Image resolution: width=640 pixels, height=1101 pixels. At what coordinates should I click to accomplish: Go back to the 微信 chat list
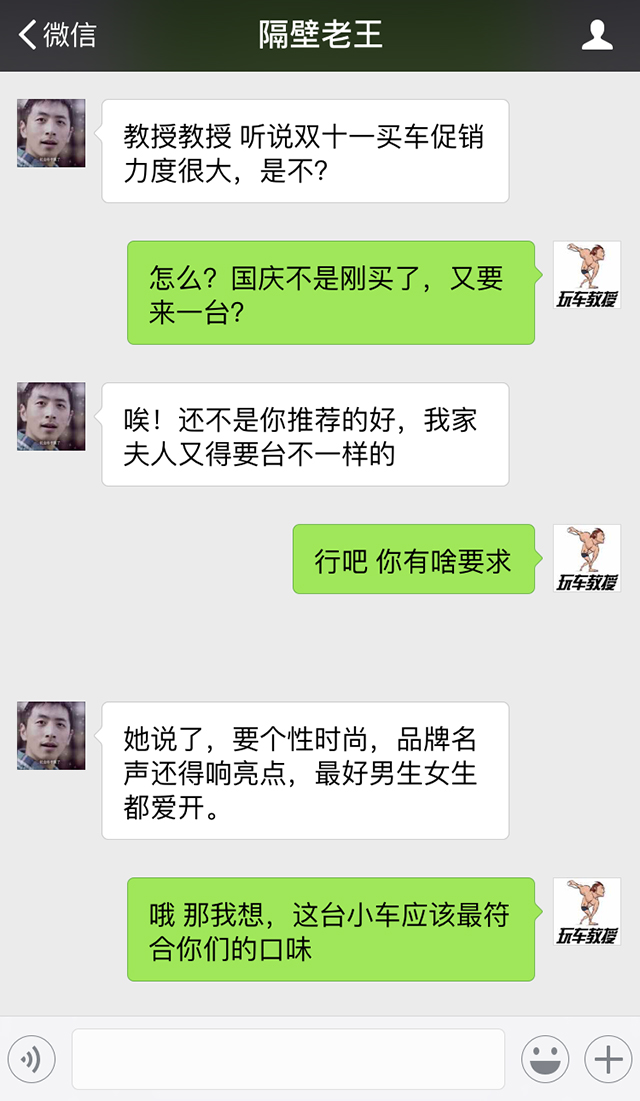click(x=57, y=35)
